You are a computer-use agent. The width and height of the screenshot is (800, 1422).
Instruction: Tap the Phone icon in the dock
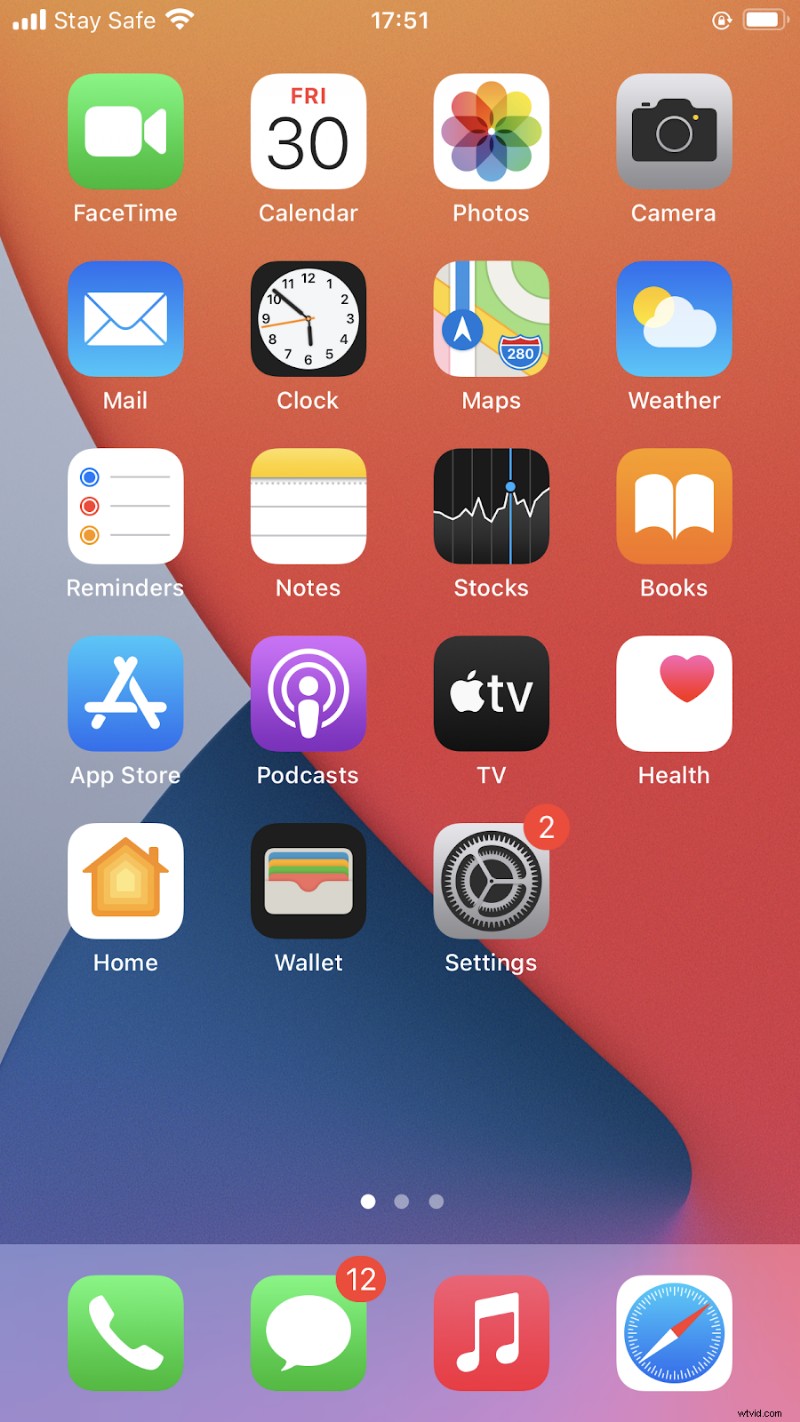125,1333
